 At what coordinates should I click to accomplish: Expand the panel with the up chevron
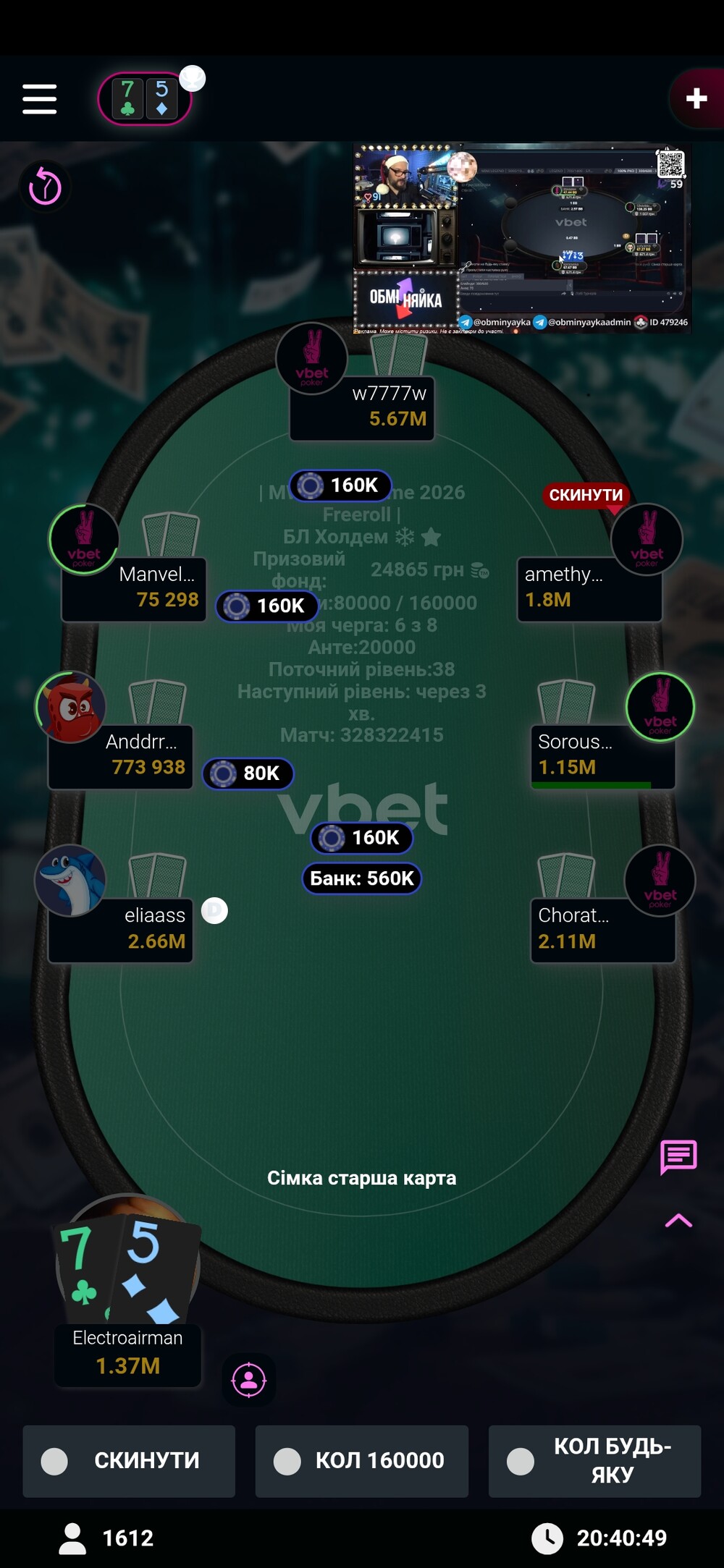[678, 1221]
